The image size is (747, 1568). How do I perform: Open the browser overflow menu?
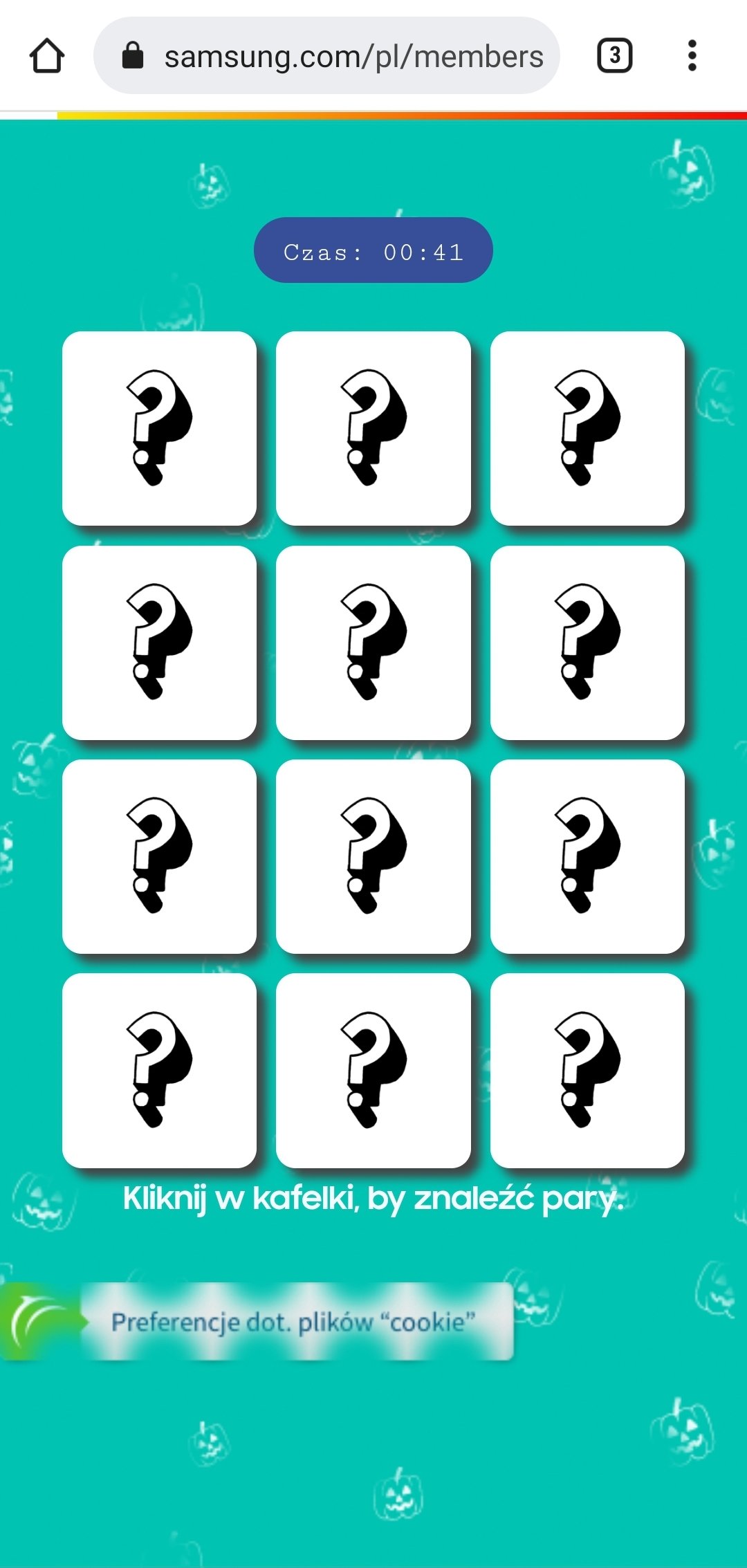pos(692,55)
